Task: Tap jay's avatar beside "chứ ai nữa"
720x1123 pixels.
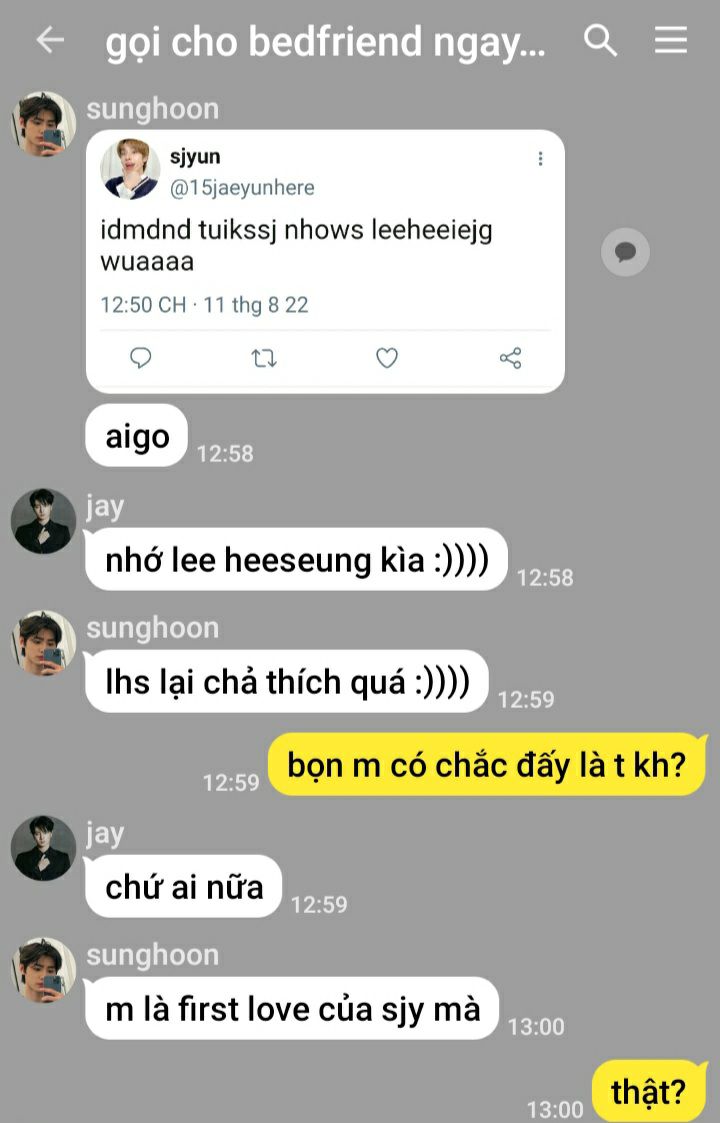Action: pyautogui.click(x=43, y=848)
